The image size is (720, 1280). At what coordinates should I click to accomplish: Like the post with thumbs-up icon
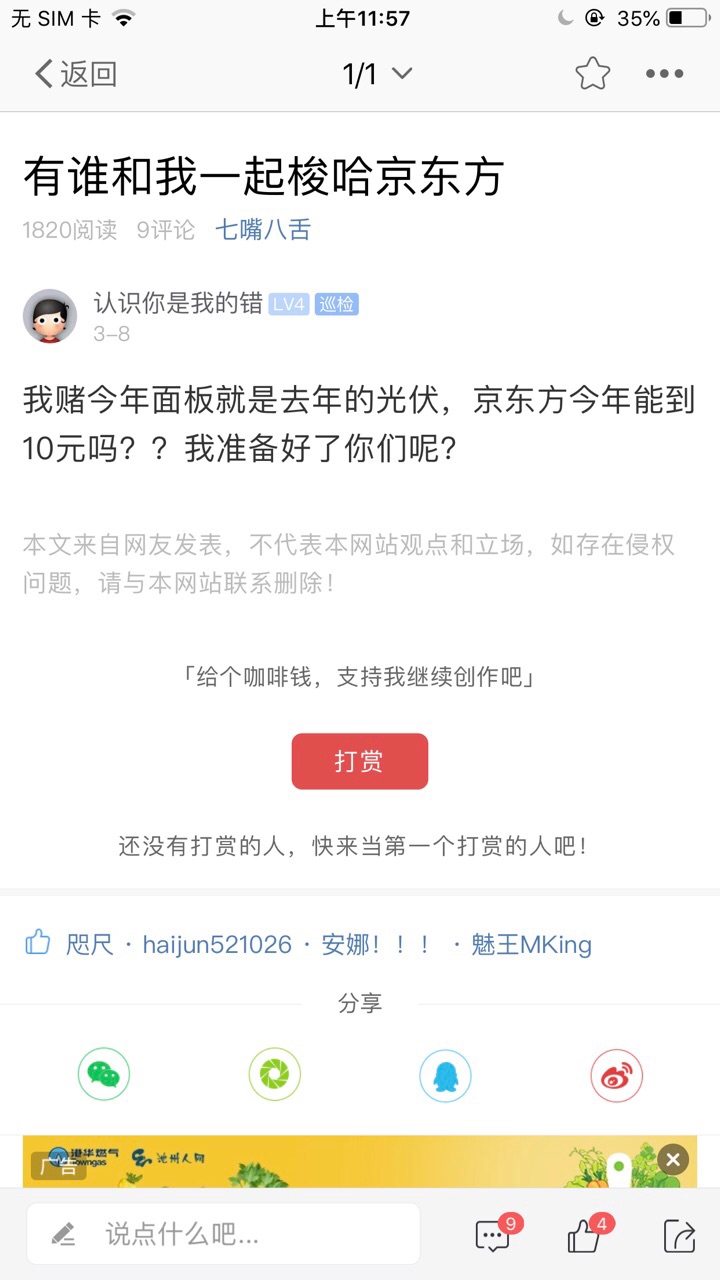(584, 1237)
